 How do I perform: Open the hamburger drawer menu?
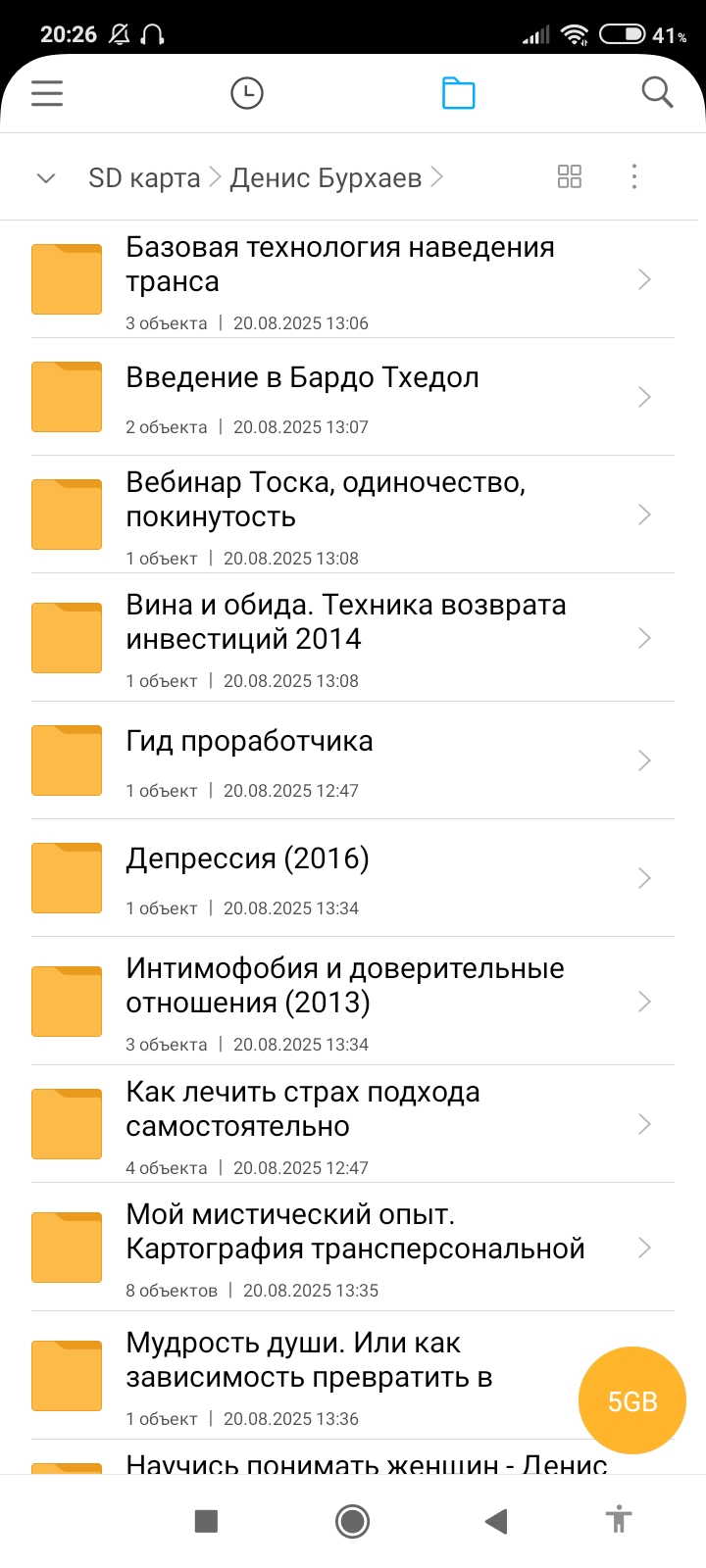tap(47, 93)
